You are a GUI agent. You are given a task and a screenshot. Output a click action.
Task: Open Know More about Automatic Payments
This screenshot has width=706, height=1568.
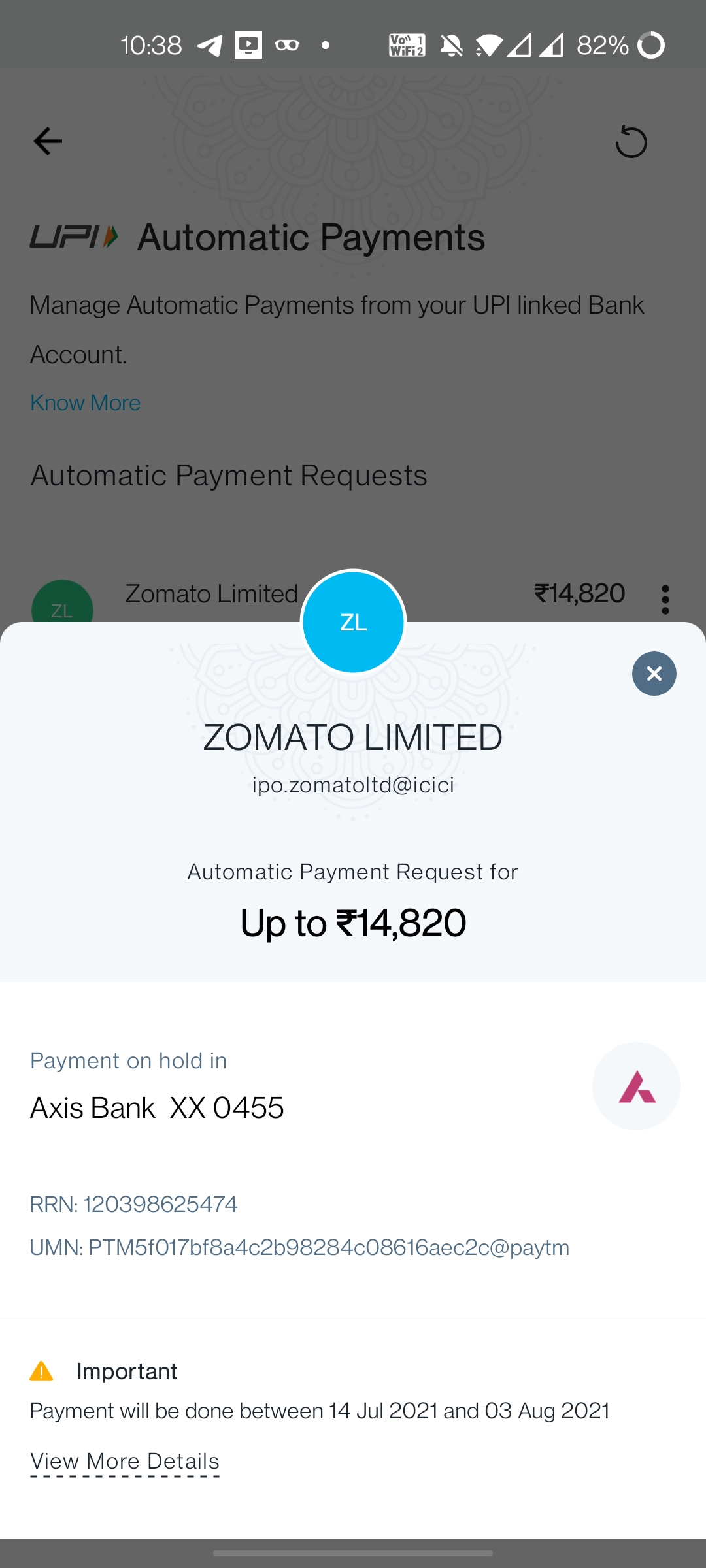tap(86, 403)
